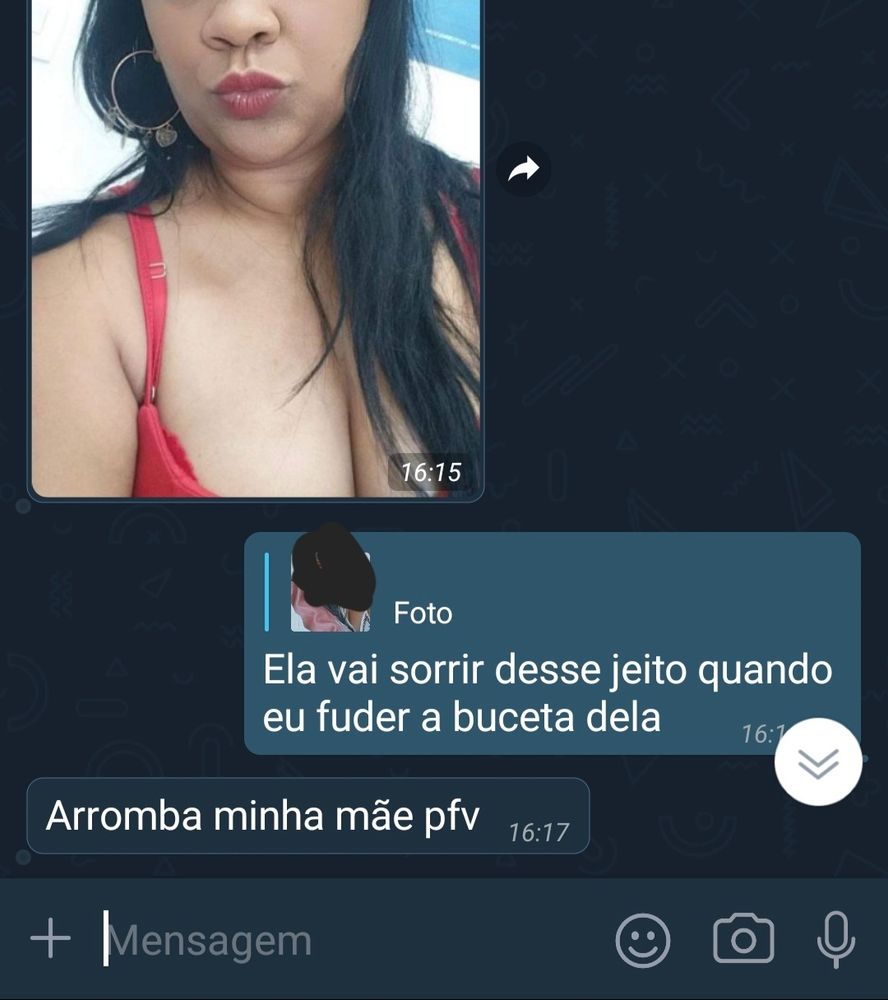This screenshot has height=1000, width=888.
Task: Open the photo message sent at 16:15
Action: pyautogui.click(x=255, y=250)
